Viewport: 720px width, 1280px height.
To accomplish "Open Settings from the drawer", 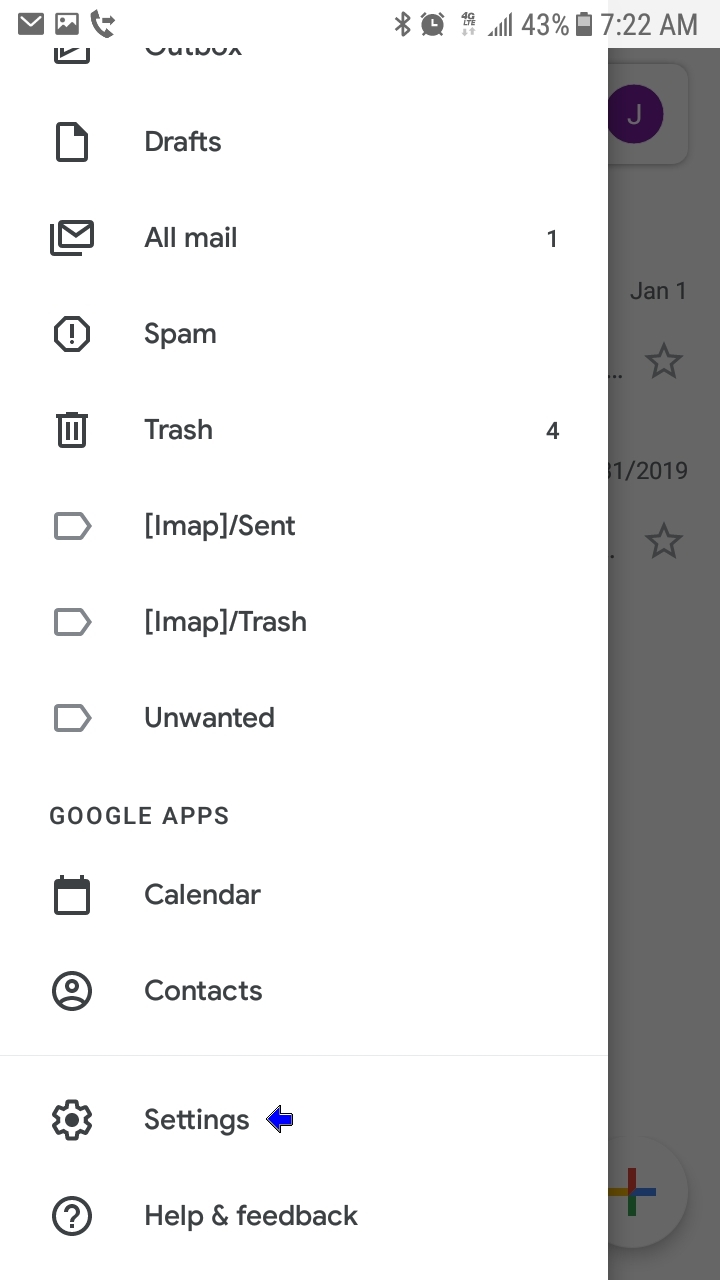I will click(x=196, y=1120).
